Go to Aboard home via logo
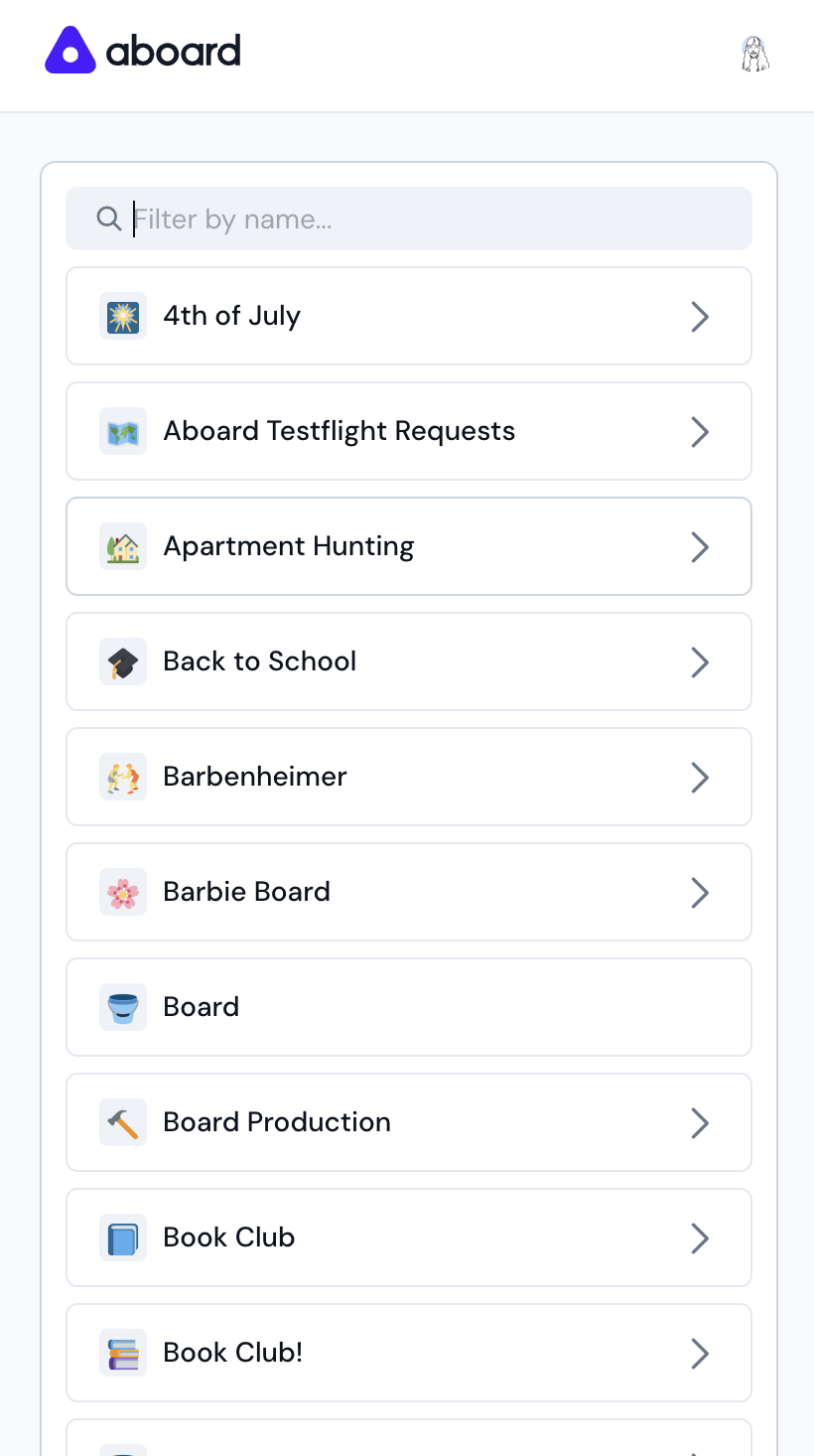The image size is (814, 1456). point(144,51)
